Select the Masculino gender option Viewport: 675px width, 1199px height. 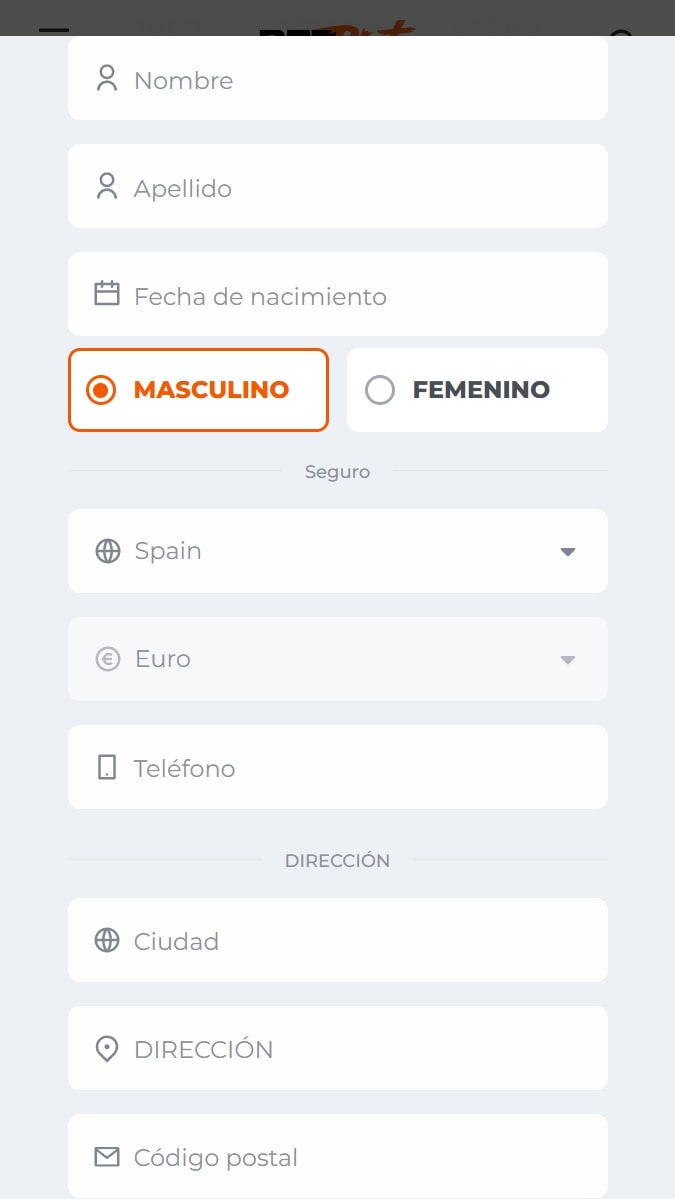pyautogui.click(x=198, y=390)
